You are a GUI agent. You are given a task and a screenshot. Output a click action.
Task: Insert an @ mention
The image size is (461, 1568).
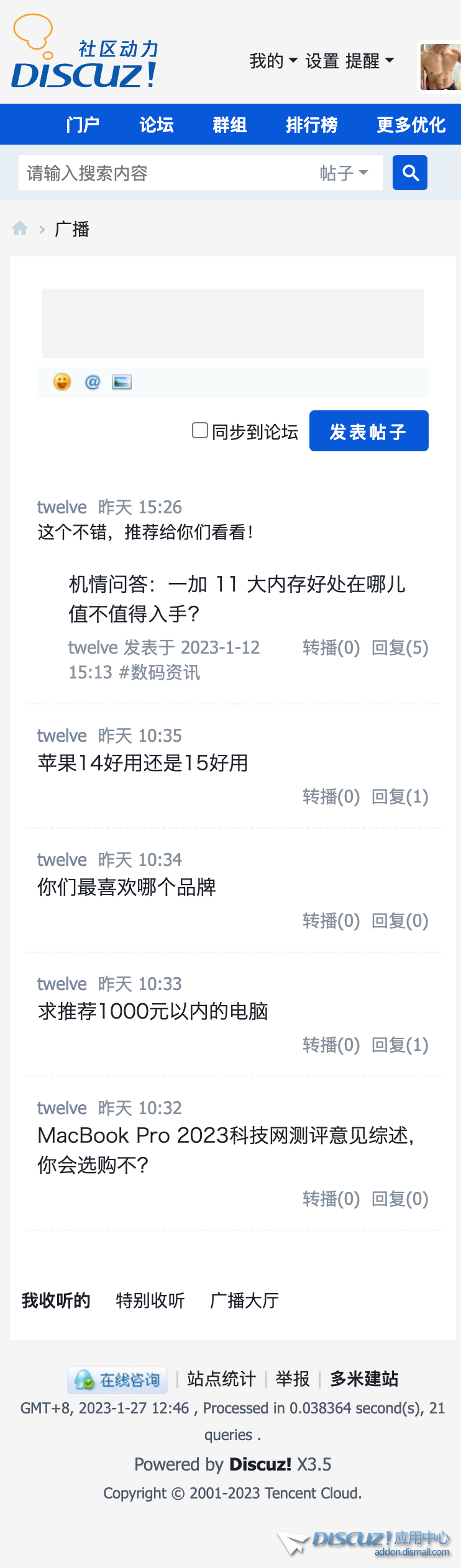coord(93,382)
